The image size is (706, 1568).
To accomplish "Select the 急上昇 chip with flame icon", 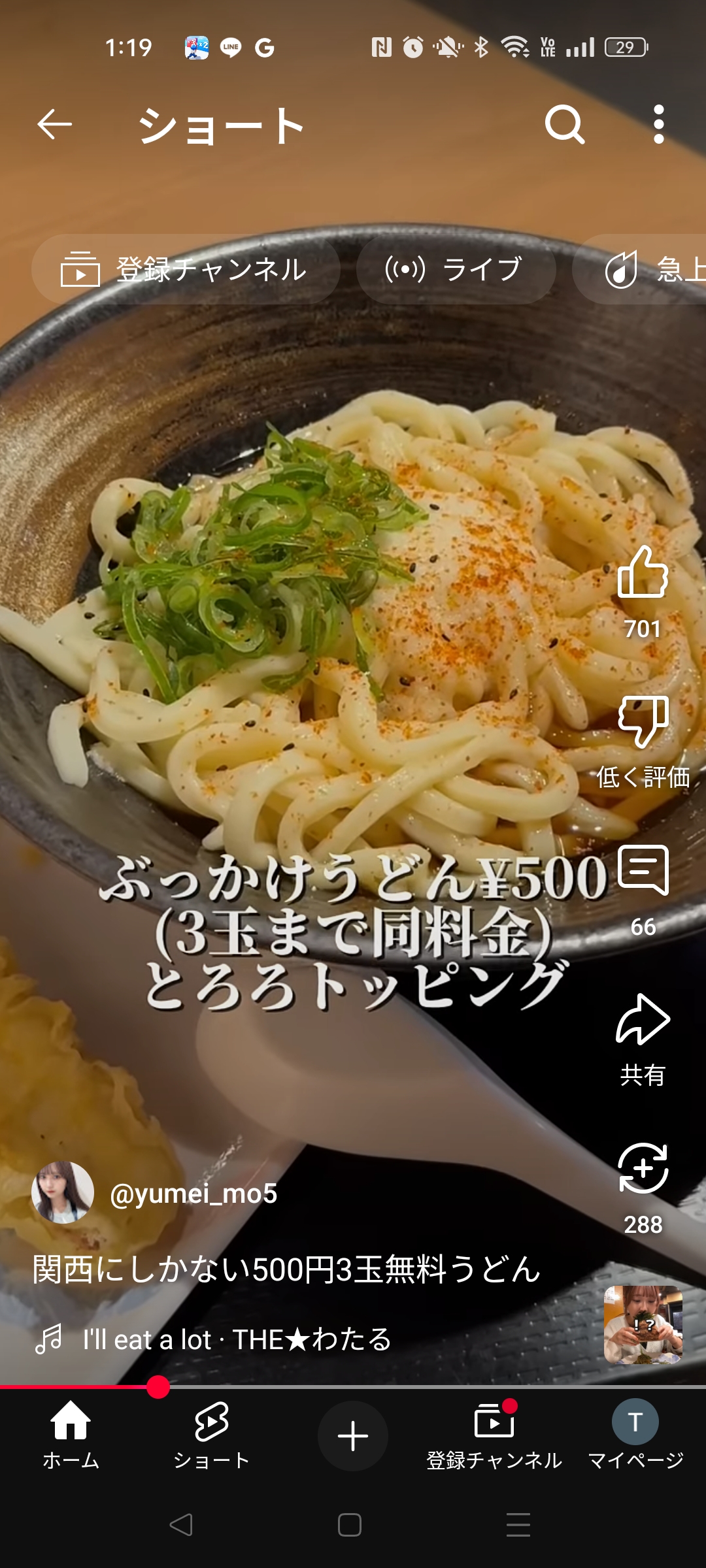I will 641,269.
